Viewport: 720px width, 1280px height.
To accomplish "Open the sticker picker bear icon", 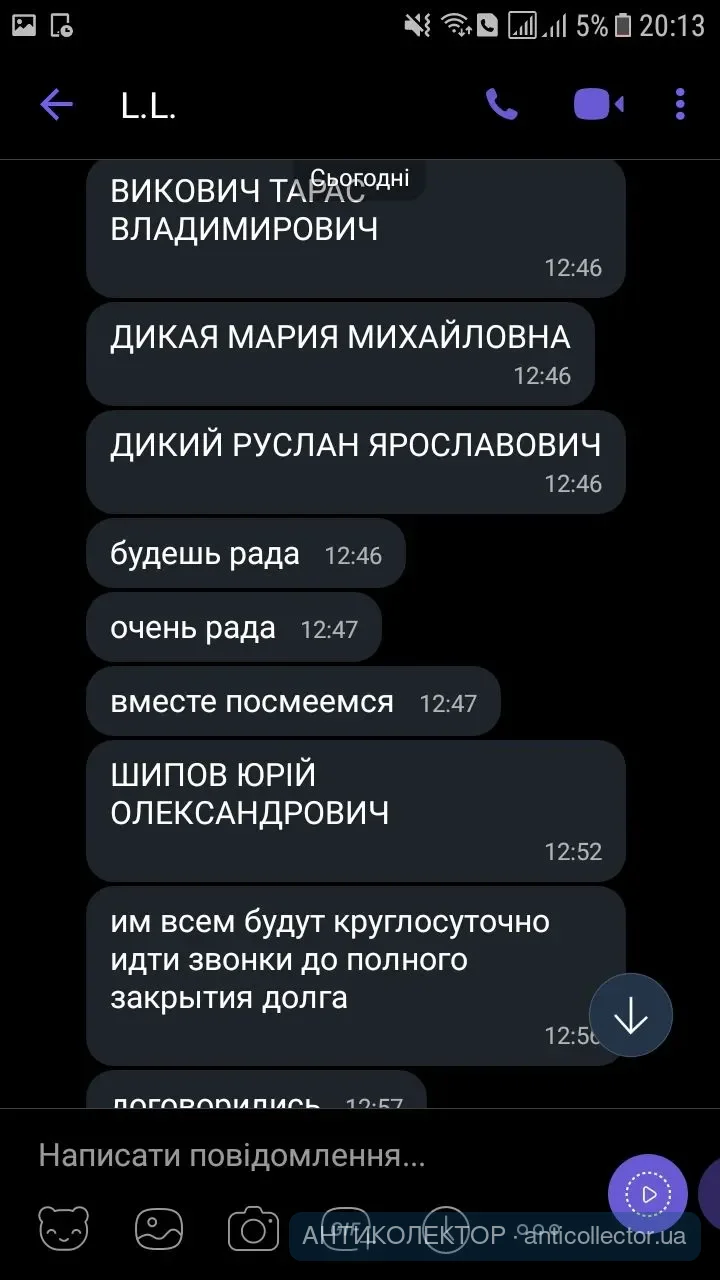I will click(64, 1228).
